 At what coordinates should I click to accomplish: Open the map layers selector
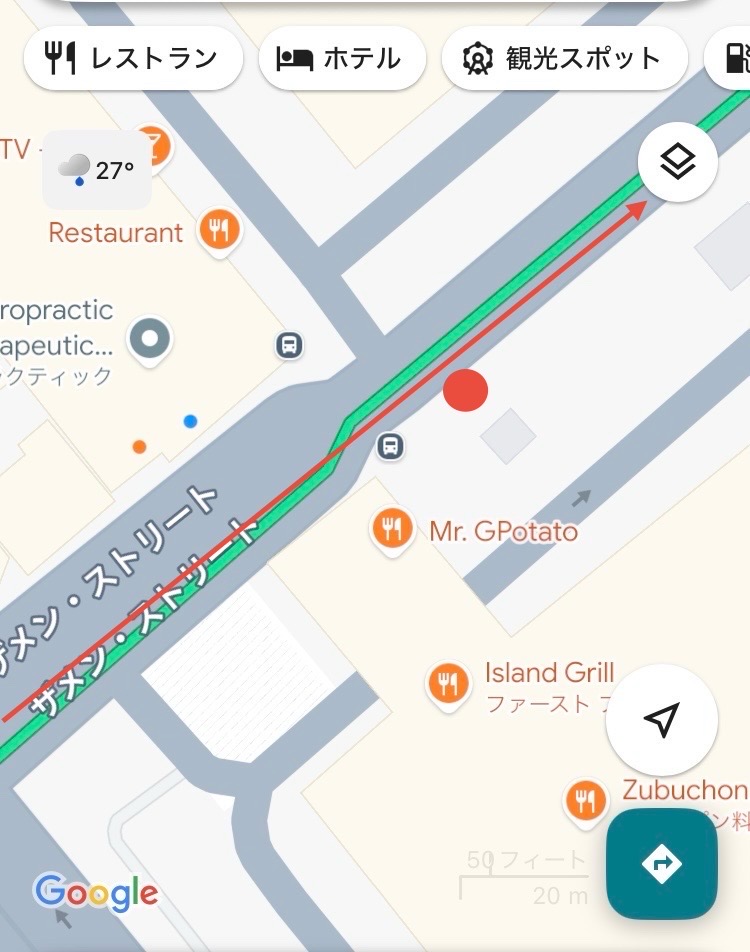678,162
